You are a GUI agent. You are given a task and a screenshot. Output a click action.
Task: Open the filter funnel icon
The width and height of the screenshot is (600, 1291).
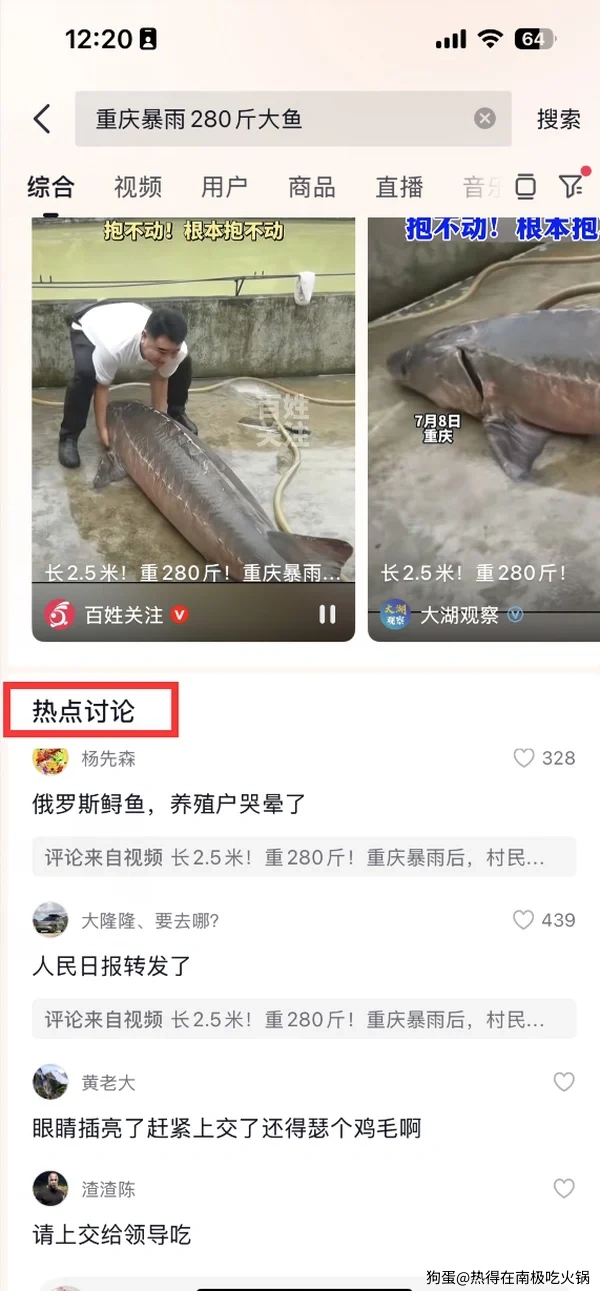[570, 187]
